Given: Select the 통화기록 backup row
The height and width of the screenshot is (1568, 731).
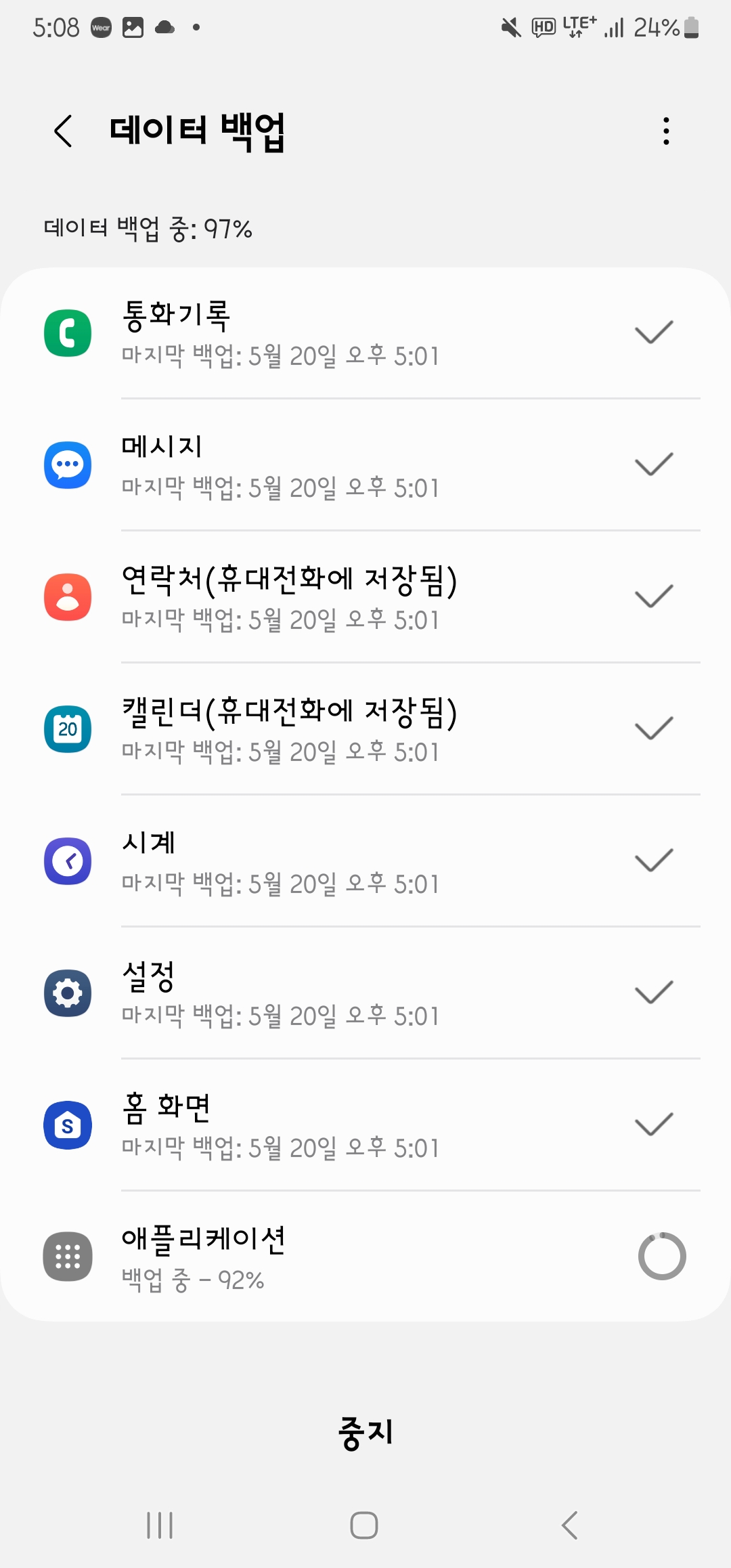Looking at the screenshot, I should pyautogui.click(x=365, y=334).
